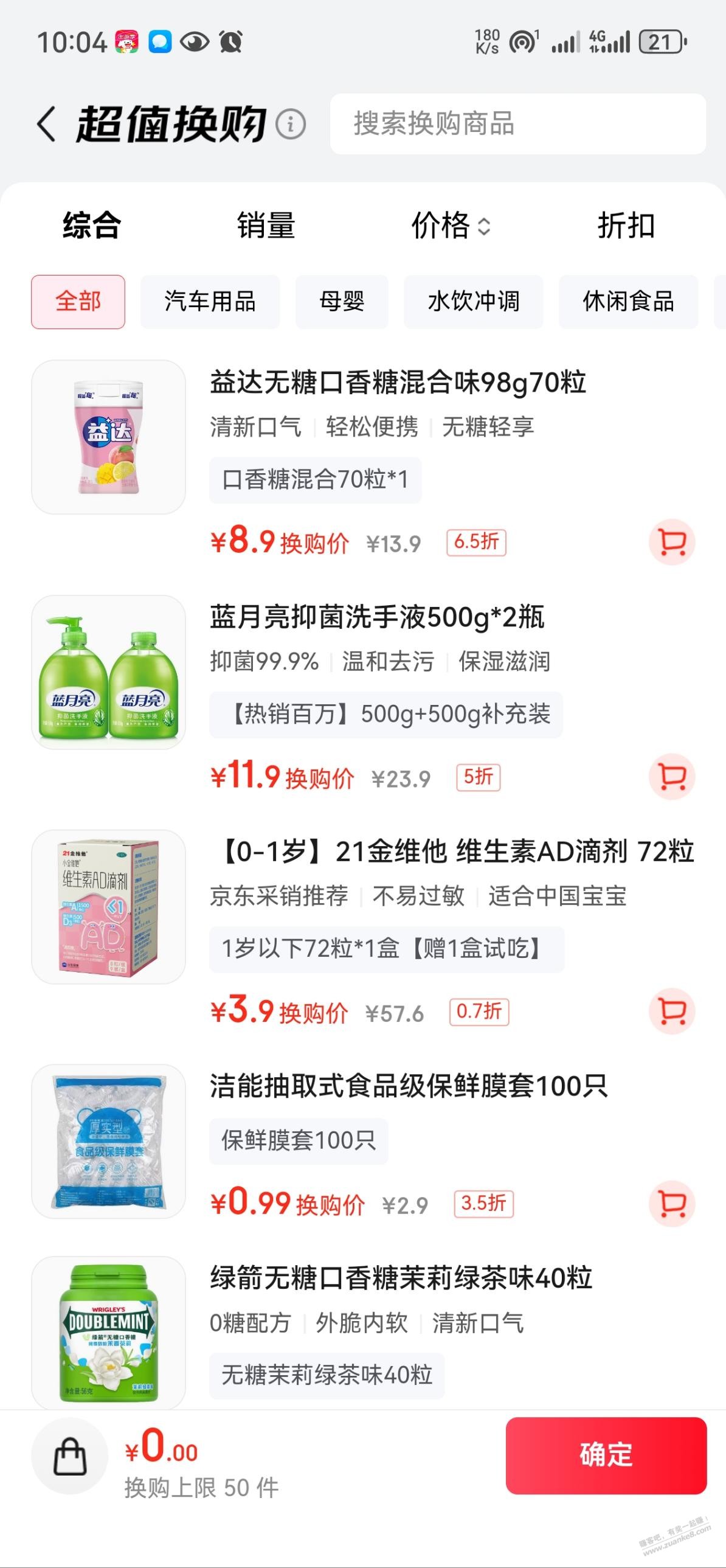Tap the 搜索换购商品 search box

pos(517,124)
